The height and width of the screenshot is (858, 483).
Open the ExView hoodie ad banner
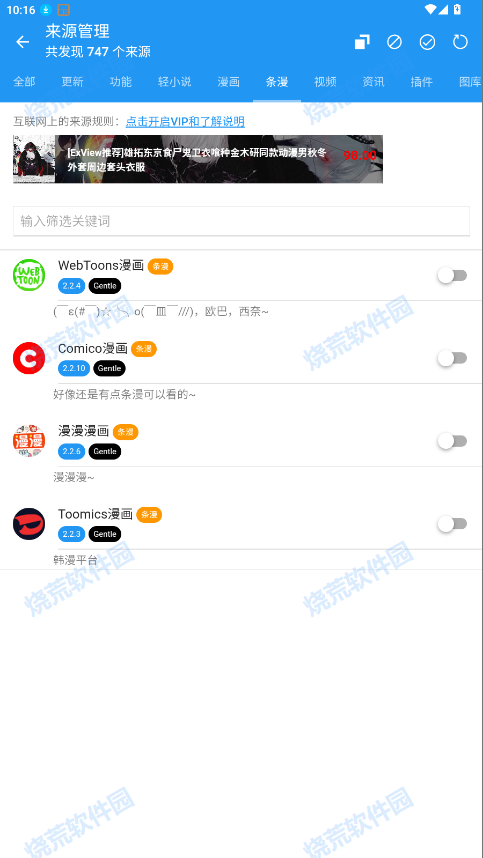(x=198, y=159)
